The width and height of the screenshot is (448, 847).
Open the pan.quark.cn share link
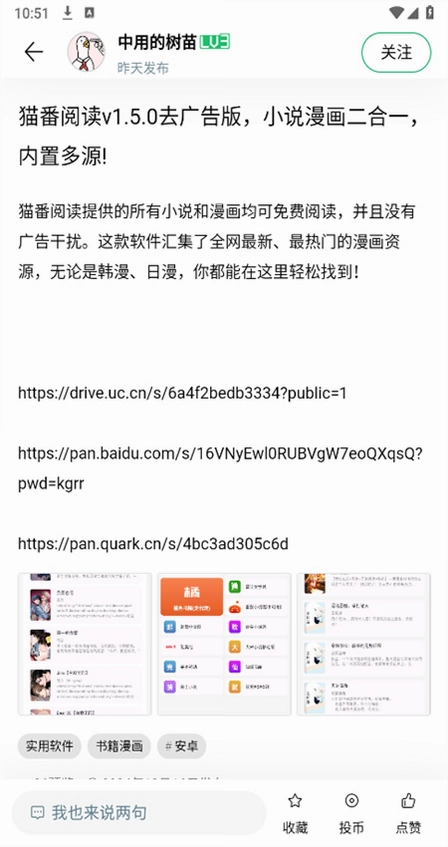(x=153, y=543)
